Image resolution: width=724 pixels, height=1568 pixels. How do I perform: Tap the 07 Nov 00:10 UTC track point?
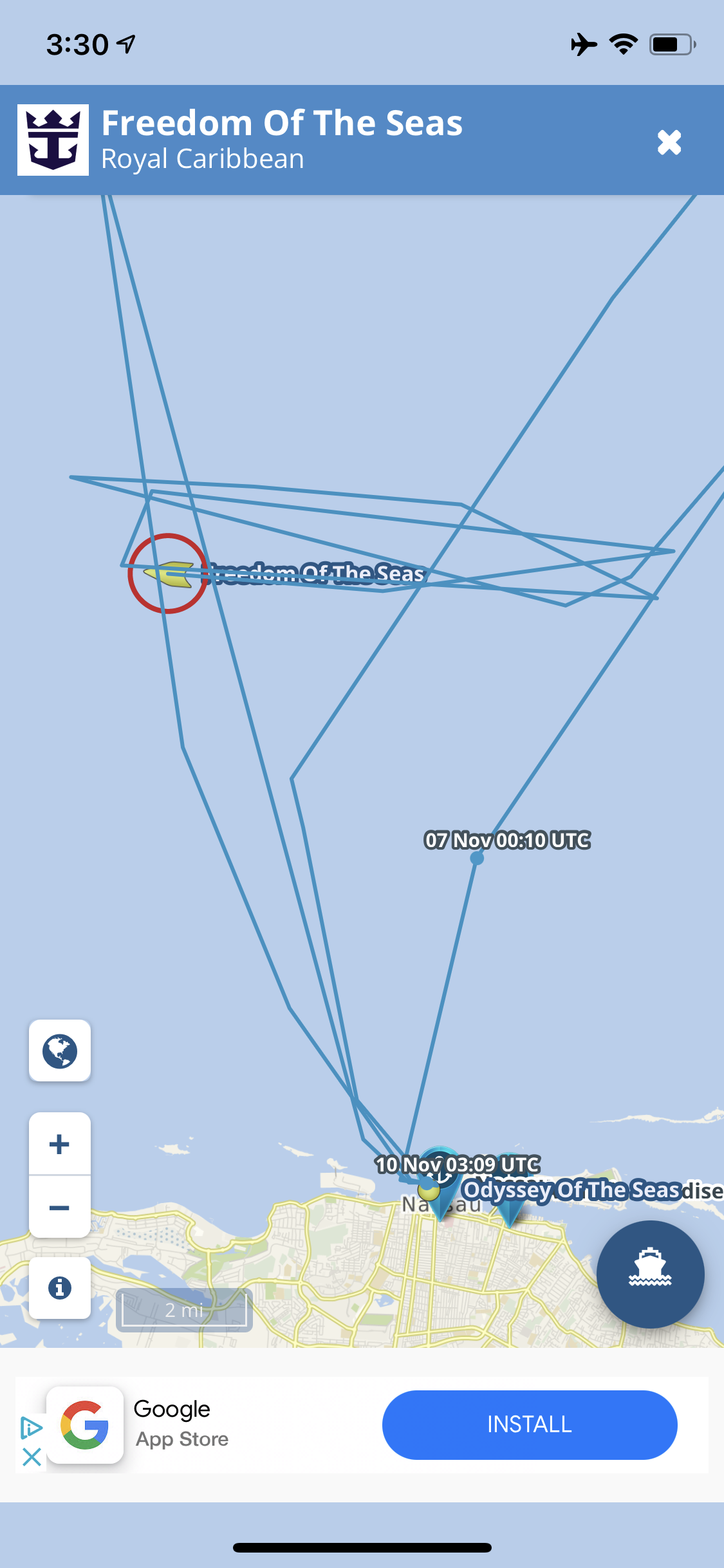pyautogui.click(x=477, y=858)
